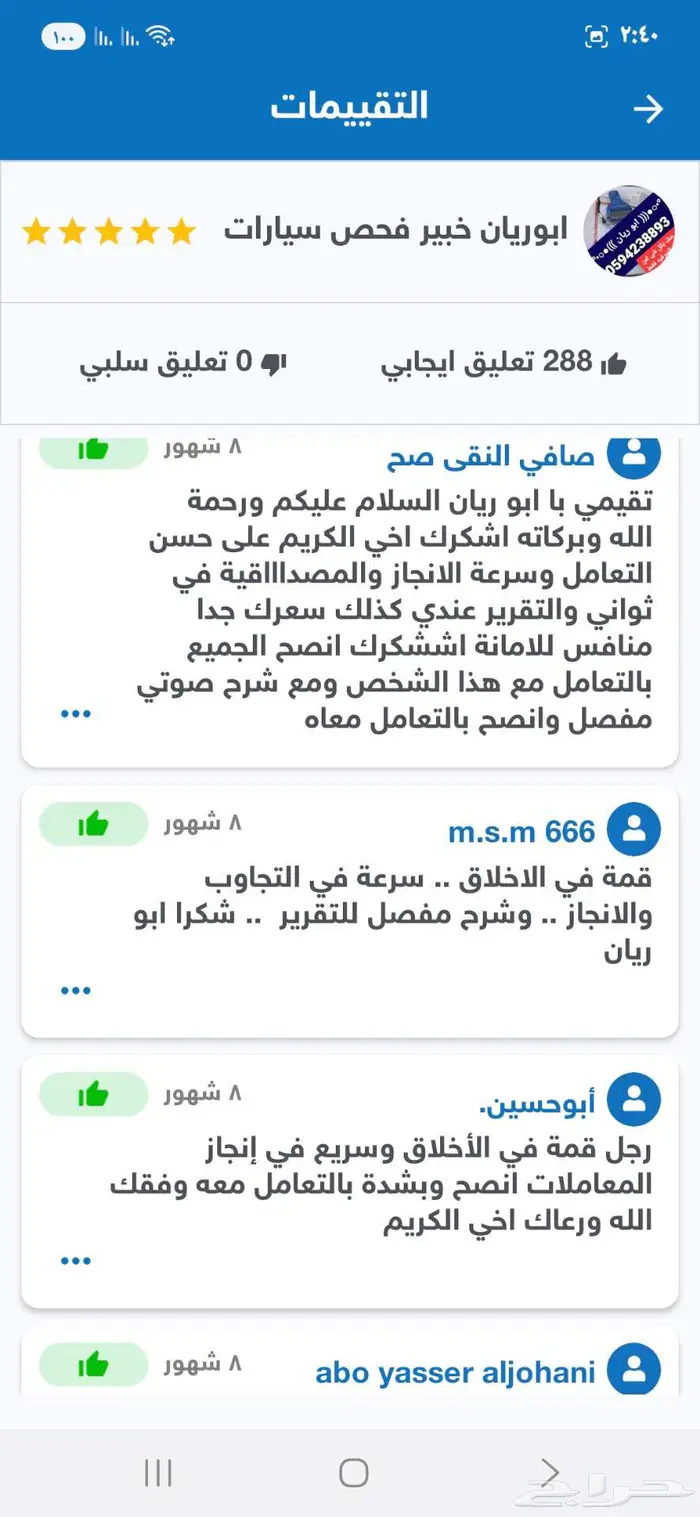
Task: Go back using the header arrow
Action: 649,109
